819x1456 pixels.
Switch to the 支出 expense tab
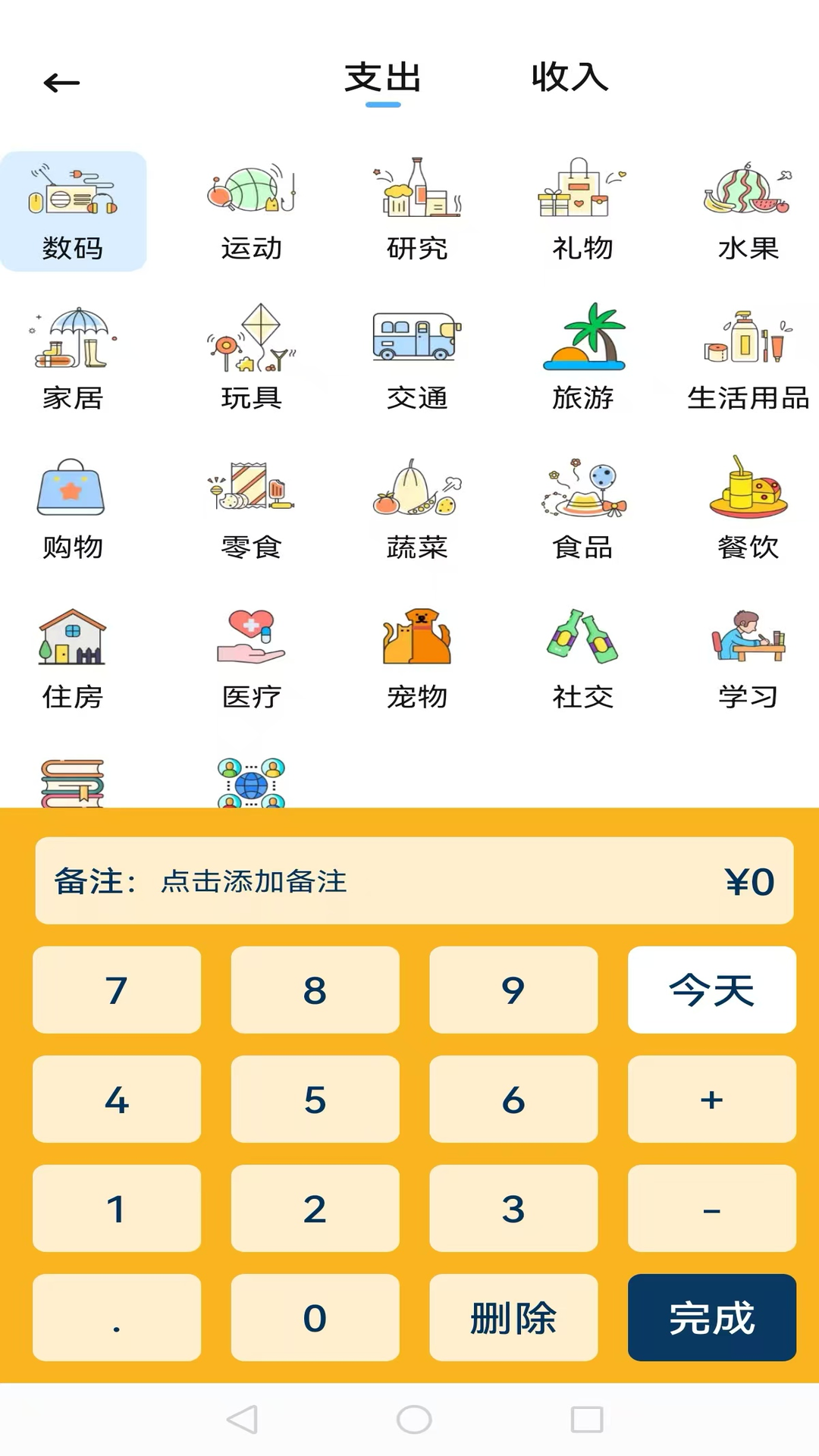point(383,79)
